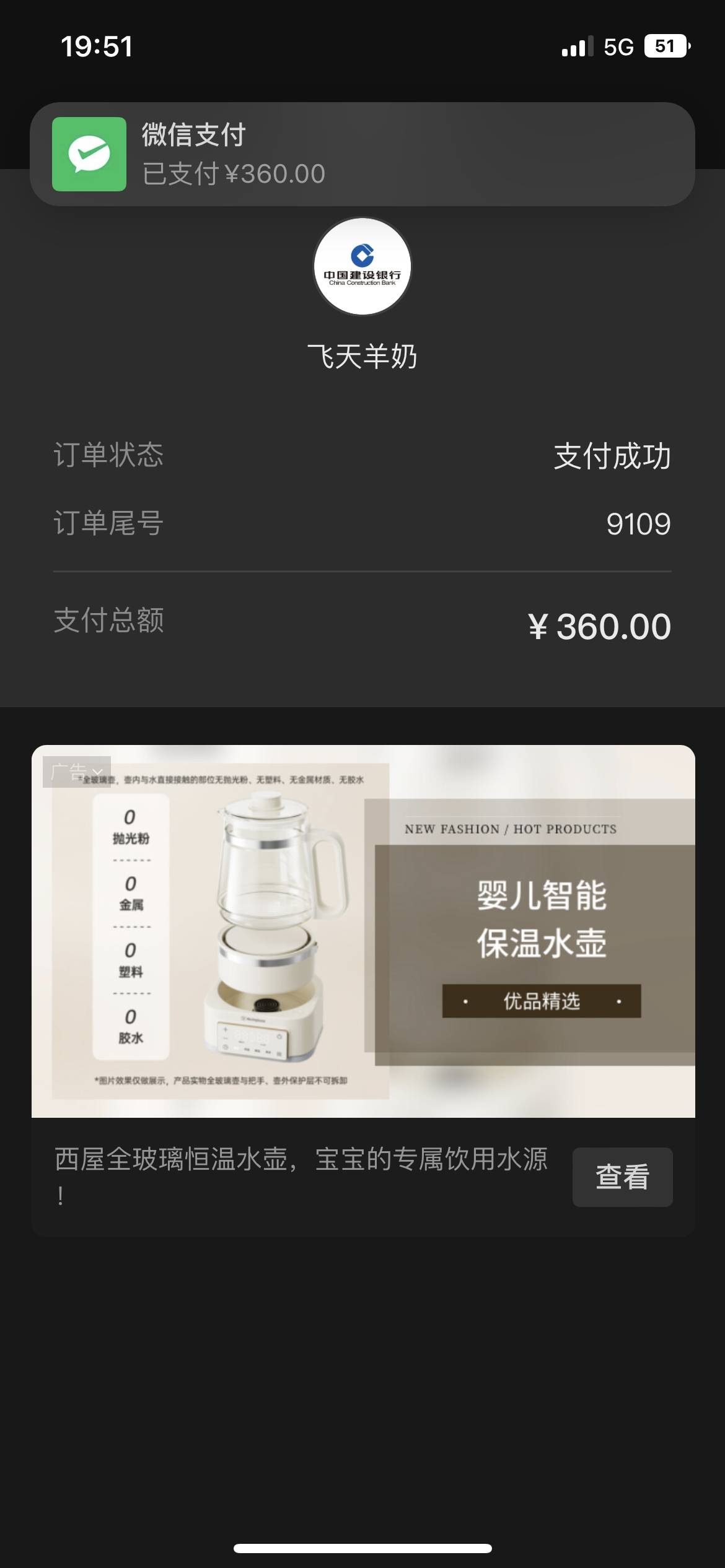
Task: Open the 婴儿智能保温水壶 ad card
Action: [363, 931]
